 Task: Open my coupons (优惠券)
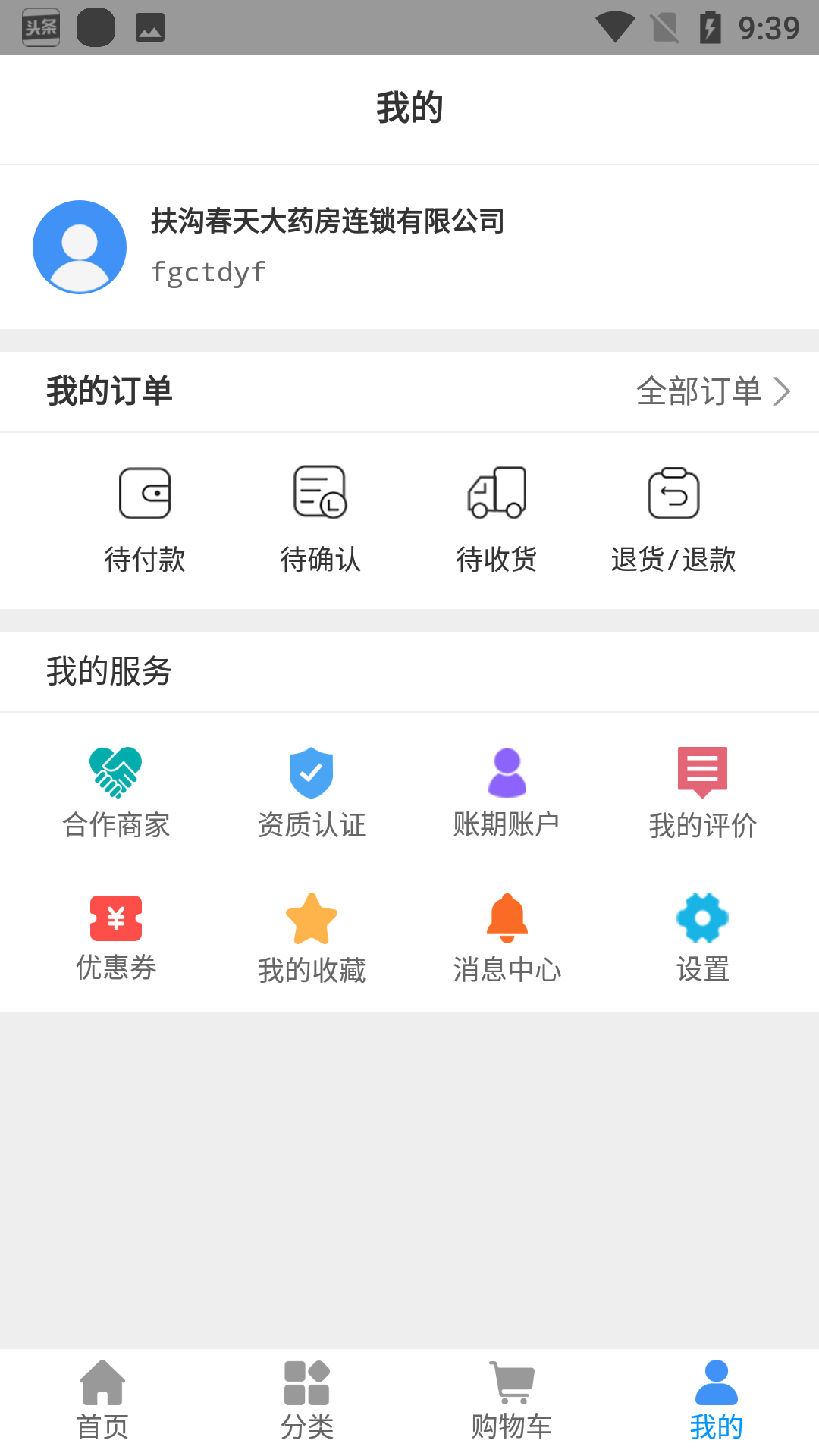(116, 938)
